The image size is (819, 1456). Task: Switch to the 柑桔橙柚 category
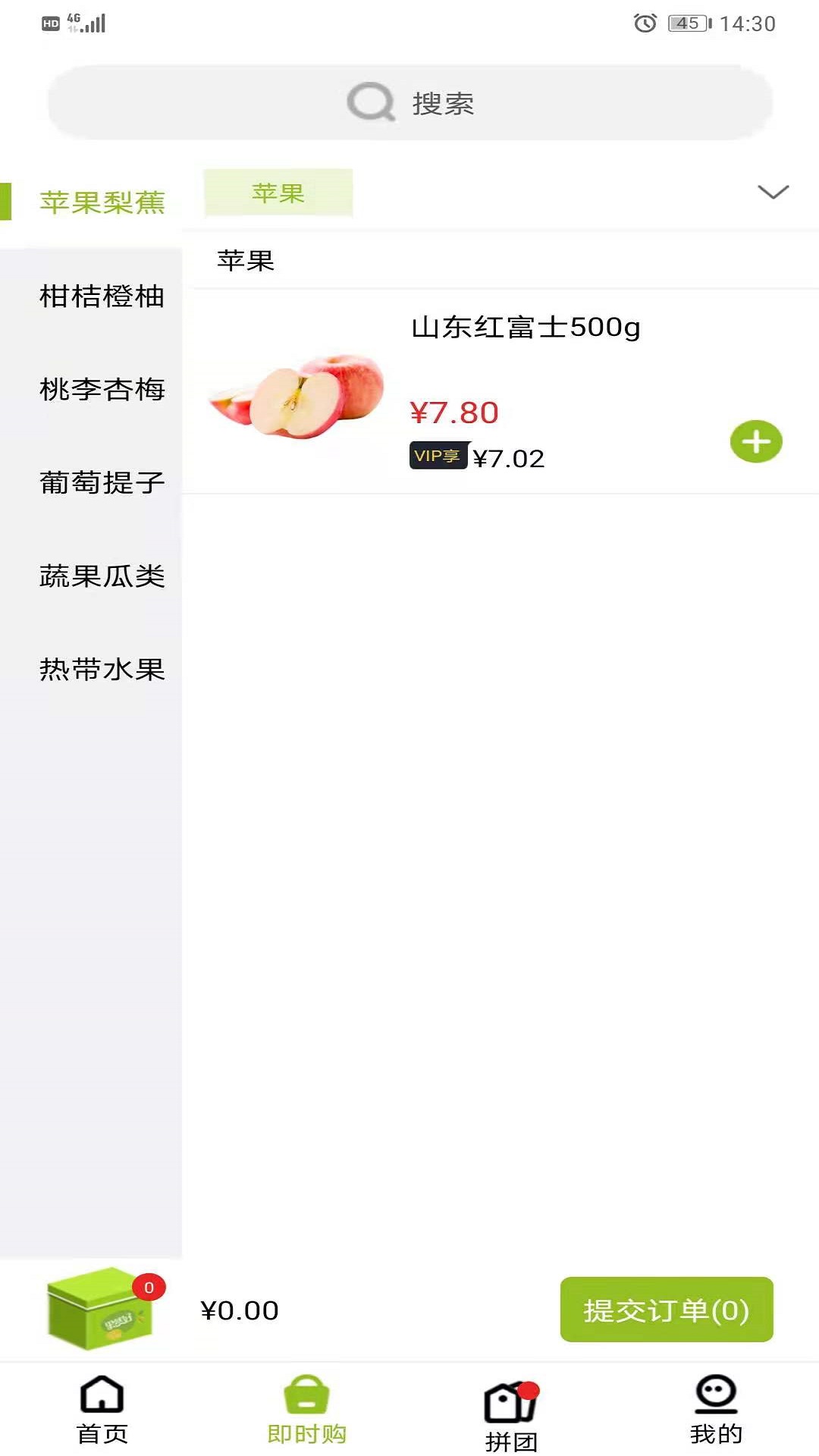(102, 296)
